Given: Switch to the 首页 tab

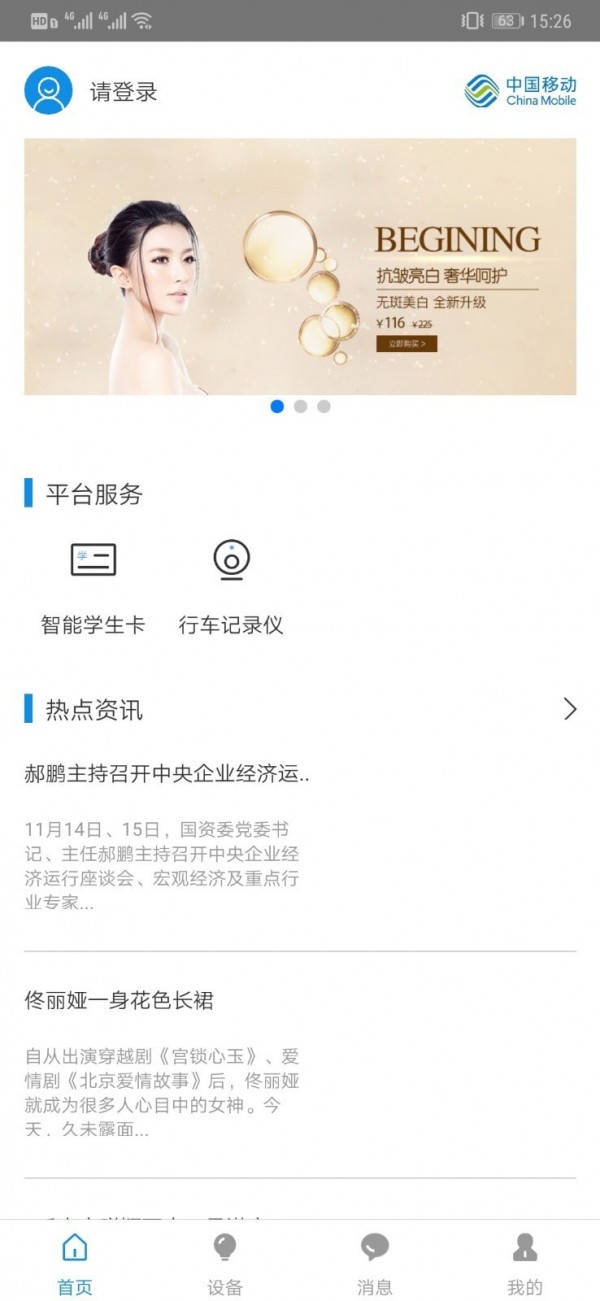Looking at the screenshot, I should pyautogui.click(x=75, y=1262).
